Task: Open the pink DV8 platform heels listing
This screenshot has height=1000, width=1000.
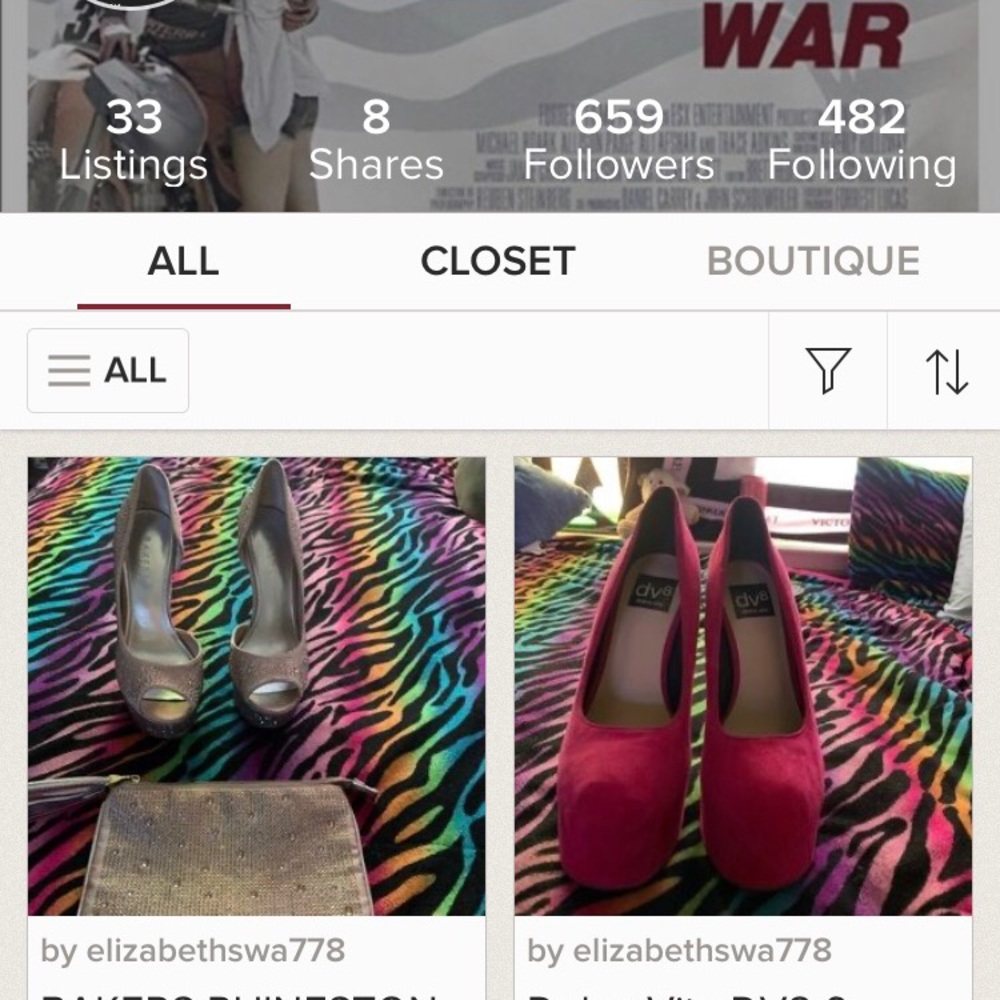Action: (743, 685)
